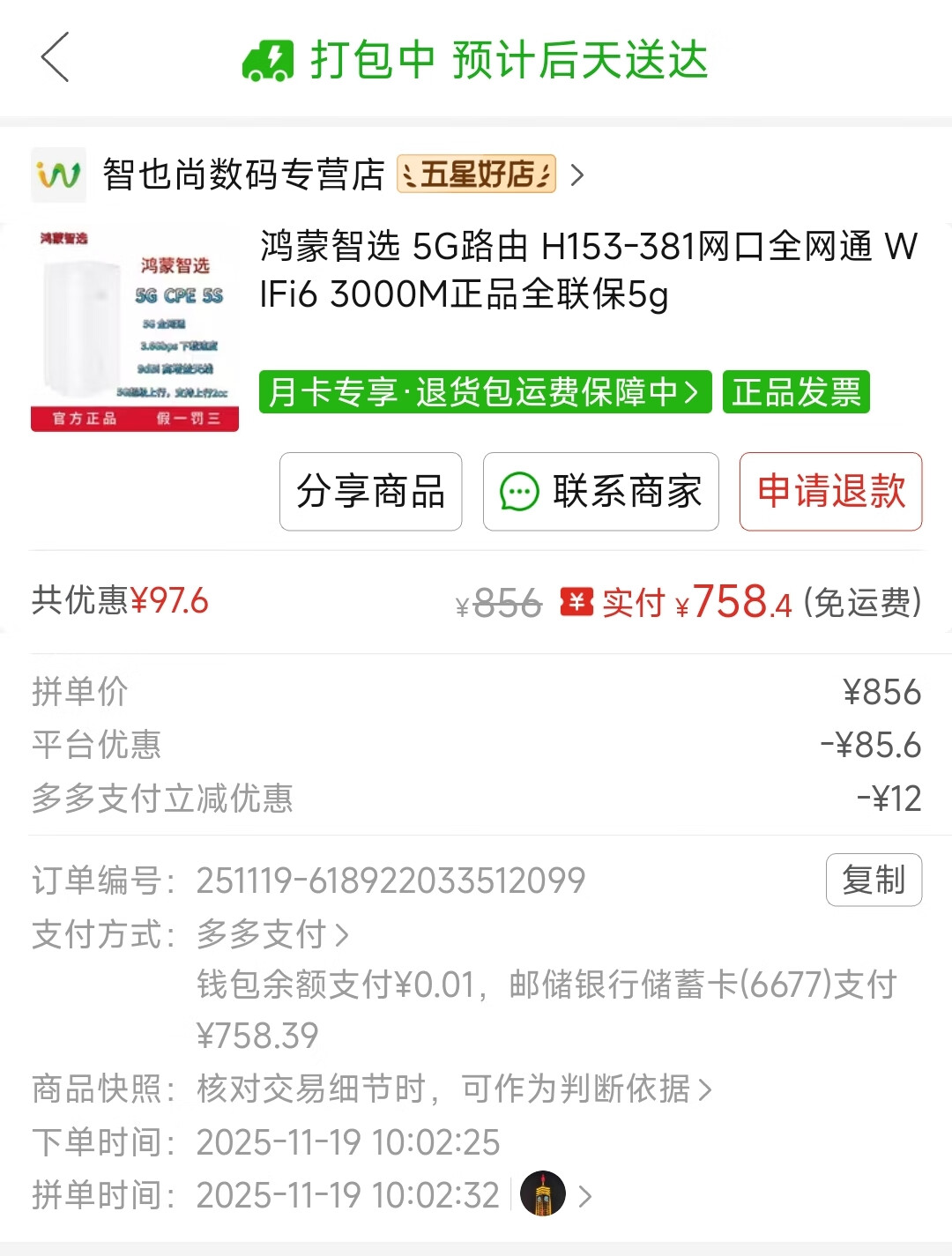The image size is (952, 1256).
Task: Open the 鸿蒙智选 5G路由 product thumbnail
Action: (135, 330)
